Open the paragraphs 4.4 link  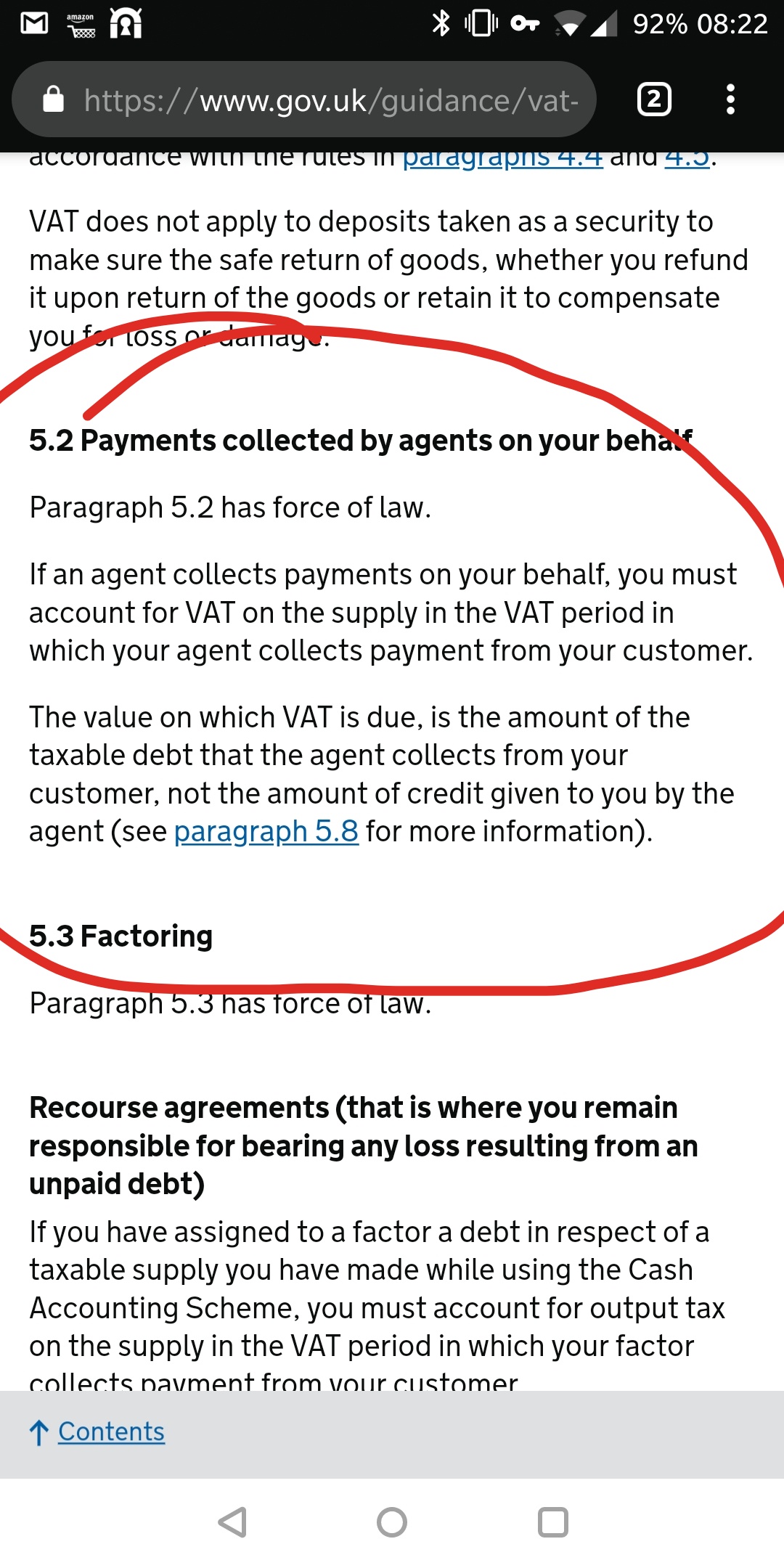(x=502, y=159)
